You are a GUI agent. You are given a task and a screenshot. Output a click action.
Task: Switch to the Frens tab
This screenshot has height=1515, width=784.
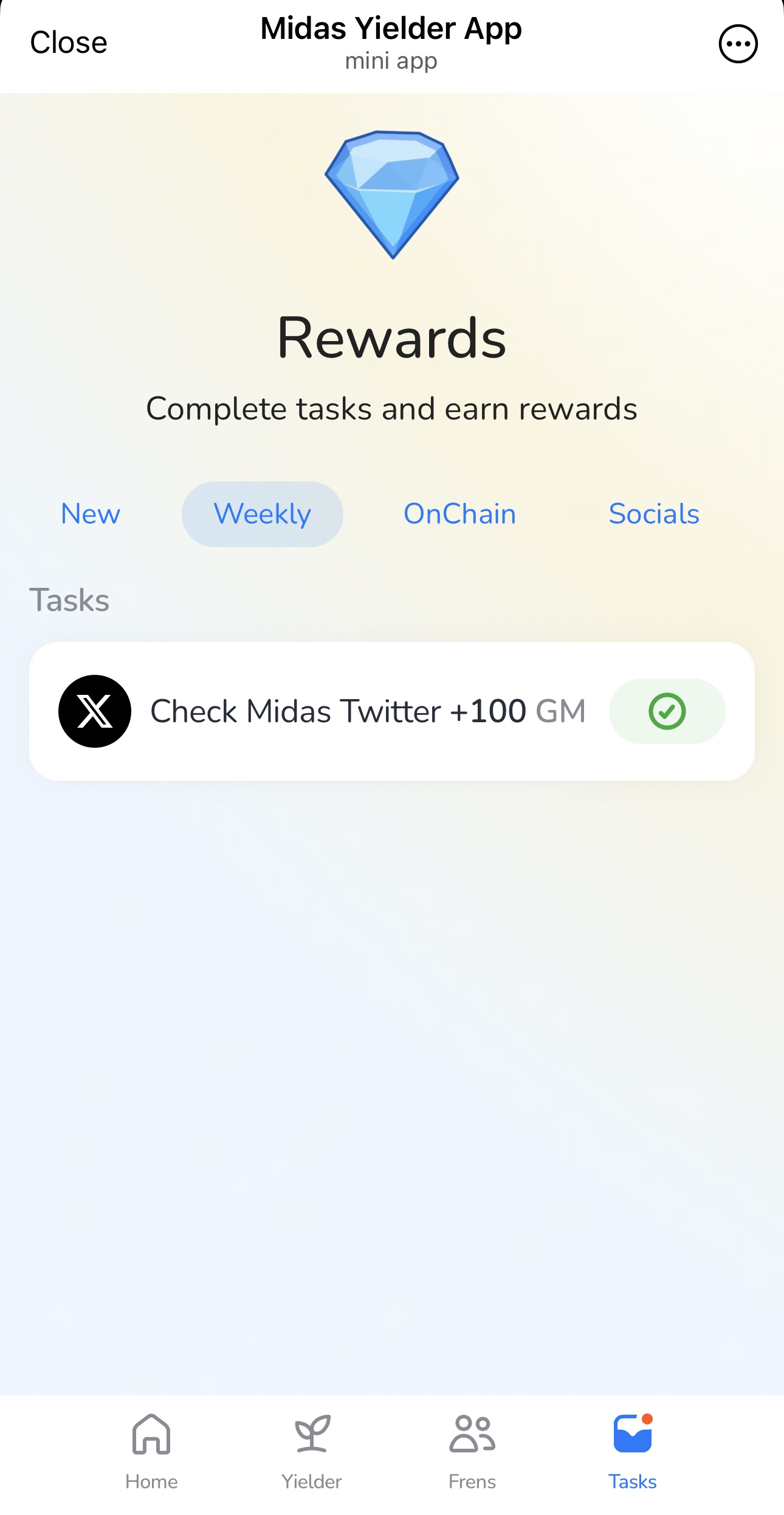[x=472, y=1451]
